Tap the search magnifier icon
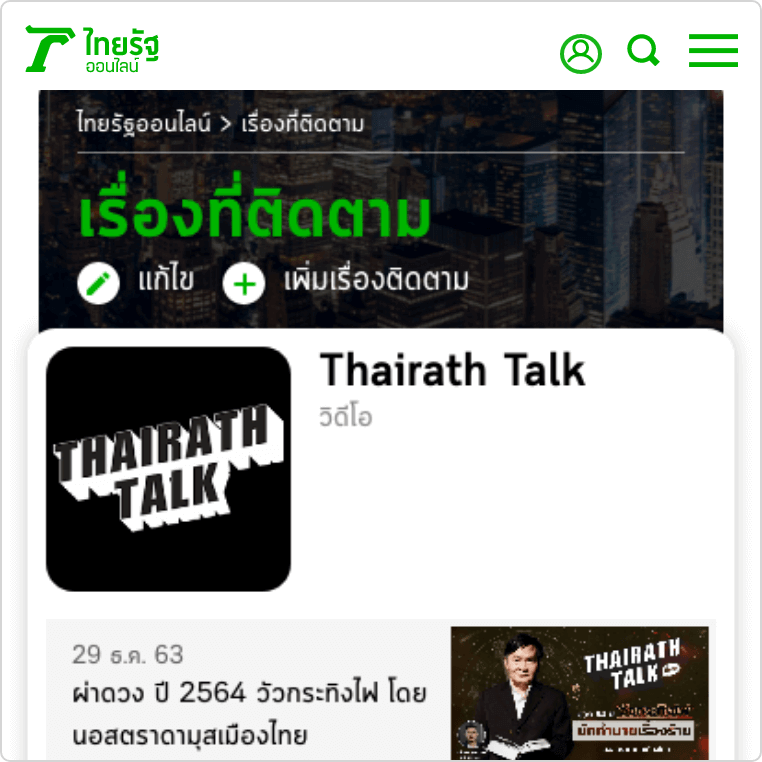The width and height of the screenshot is (762, 762). point(643,51)
